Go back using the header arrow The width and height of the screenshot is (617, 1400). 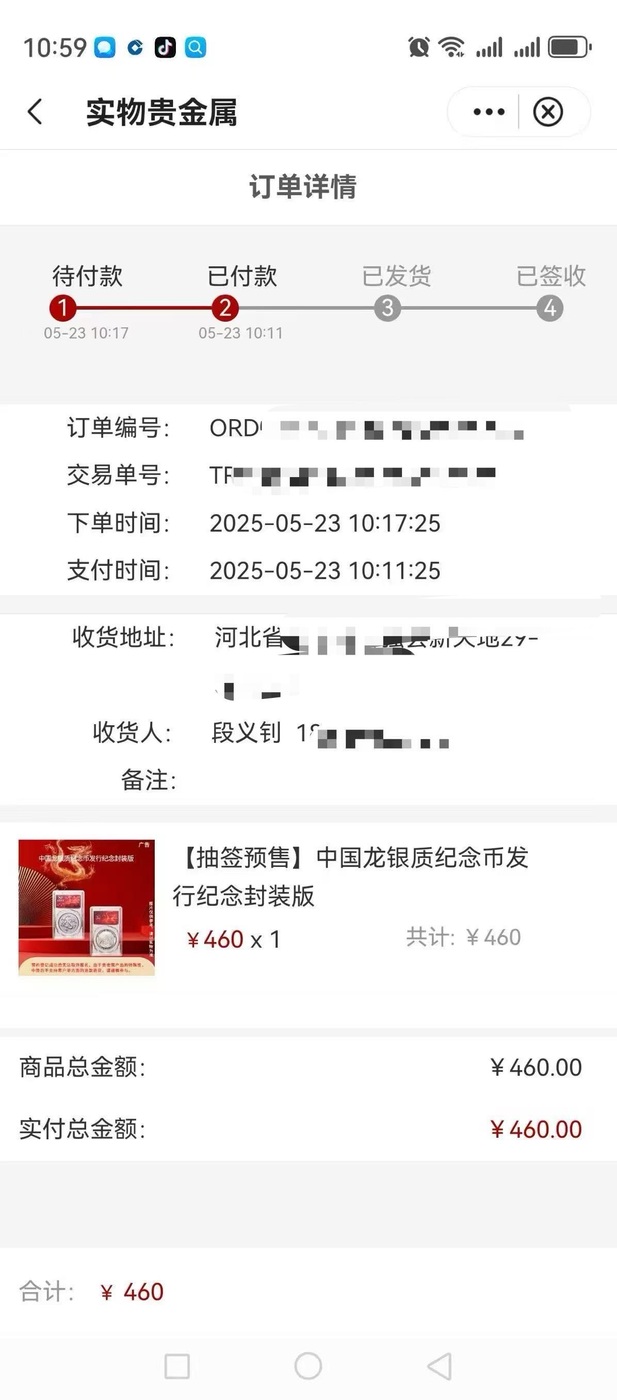[35, 112]
